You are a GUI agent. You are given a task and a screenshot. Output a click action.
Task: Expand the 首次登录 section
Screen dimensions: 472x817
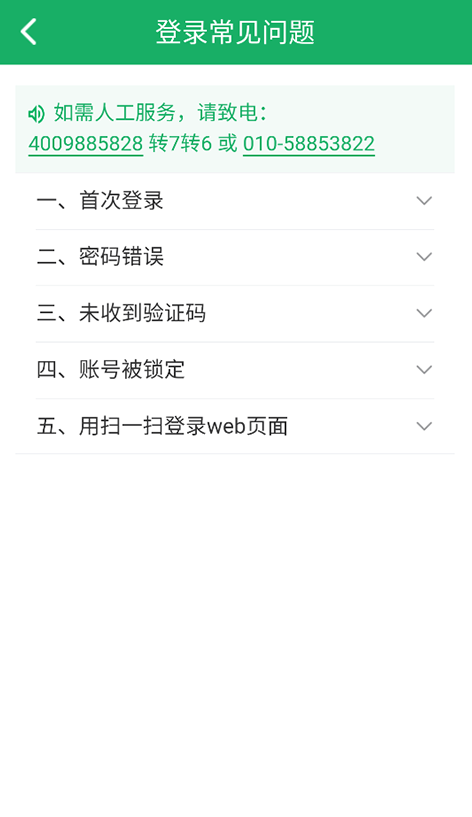[235, 201]
